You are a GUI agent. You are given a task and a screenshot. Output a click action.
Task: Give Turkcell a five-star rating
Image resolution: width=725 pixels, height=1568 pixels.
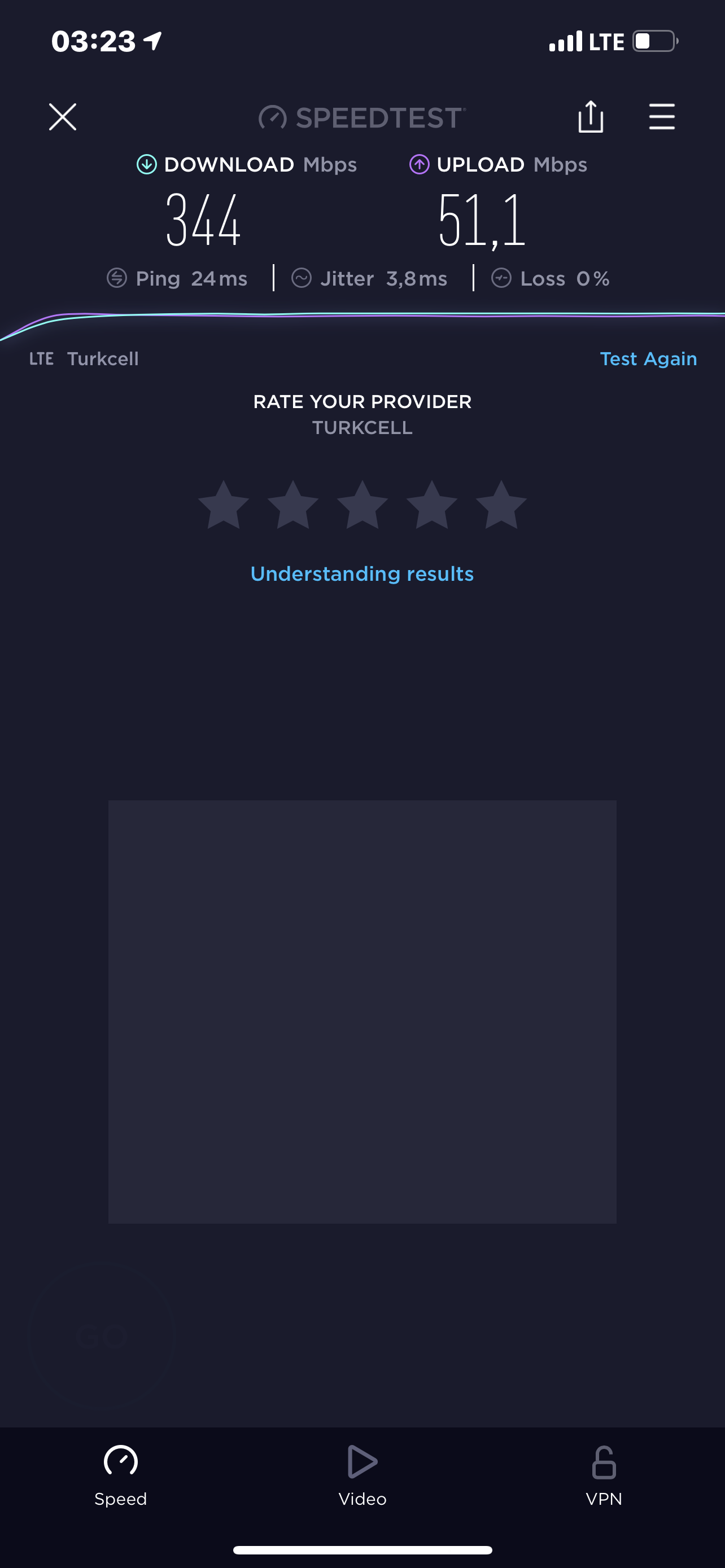[x=501, y=505]
